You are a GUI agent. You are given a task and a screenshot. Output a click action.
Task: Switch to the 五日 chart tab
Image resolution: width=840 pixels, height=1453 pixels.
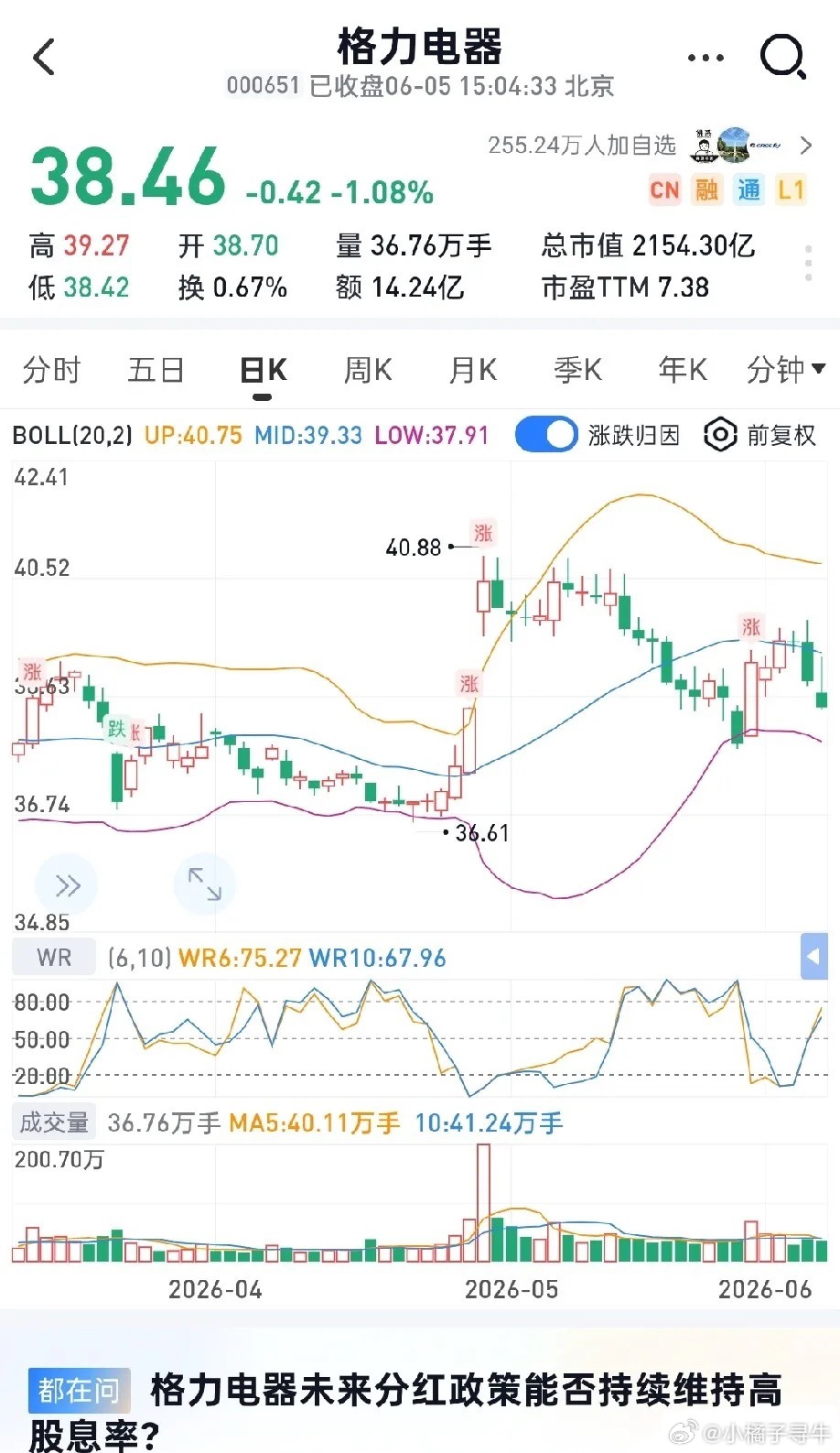[156, 370]
